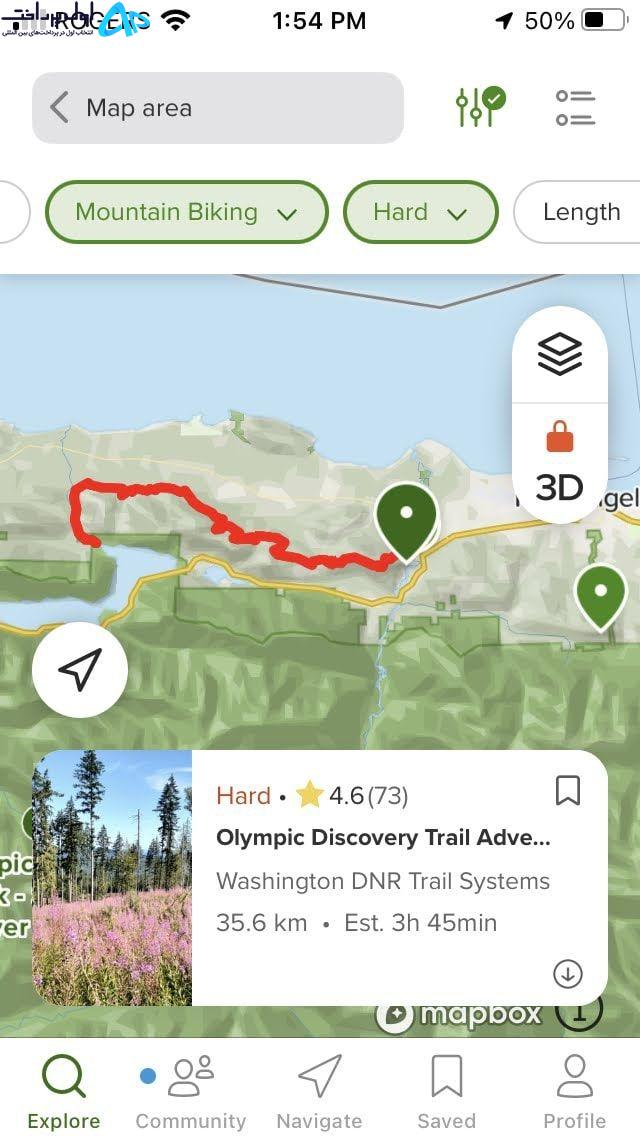Download the Olympic Discovery Trail map
640x1136 pixels.
coord(568,974)
